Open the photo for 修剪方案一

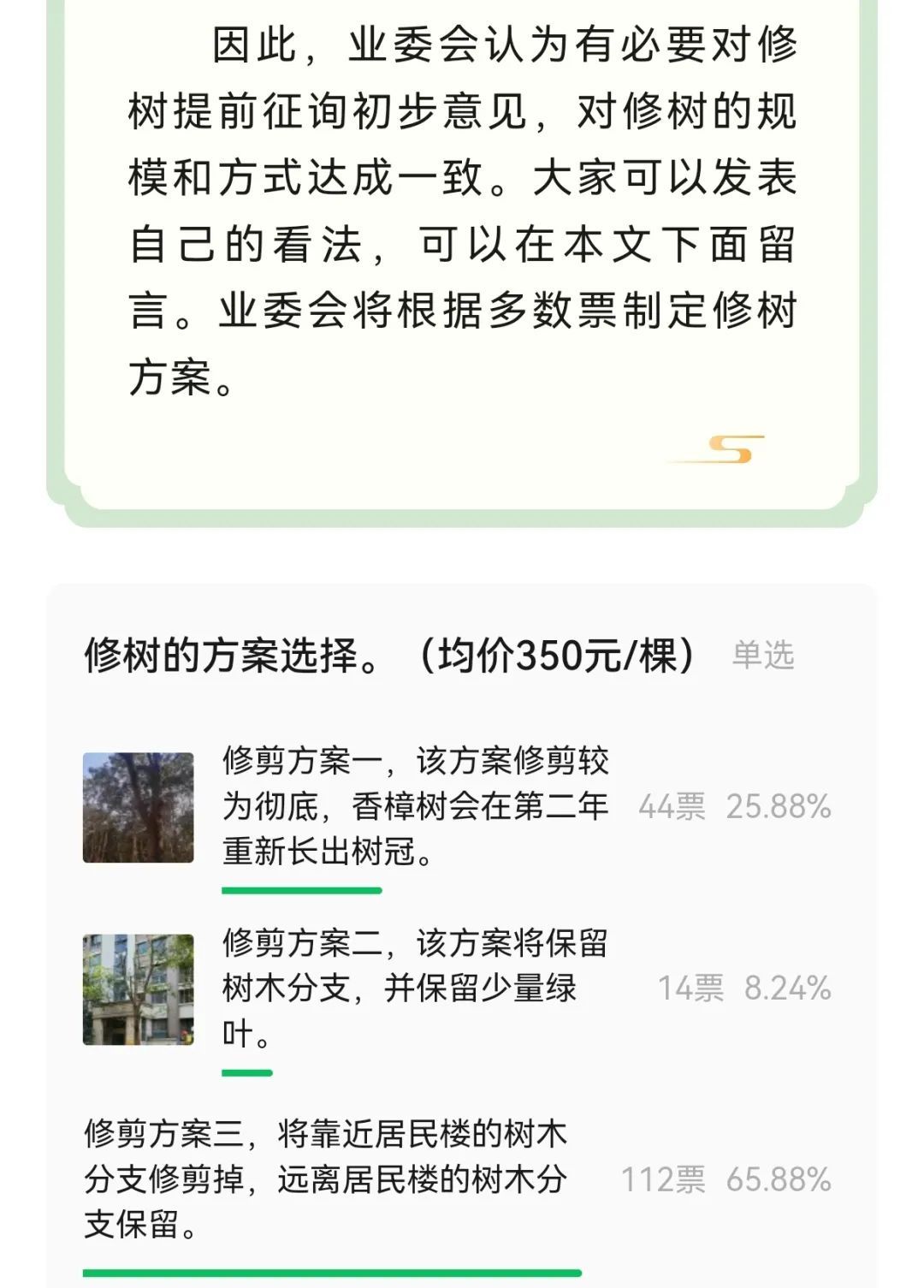coord(138,807)
